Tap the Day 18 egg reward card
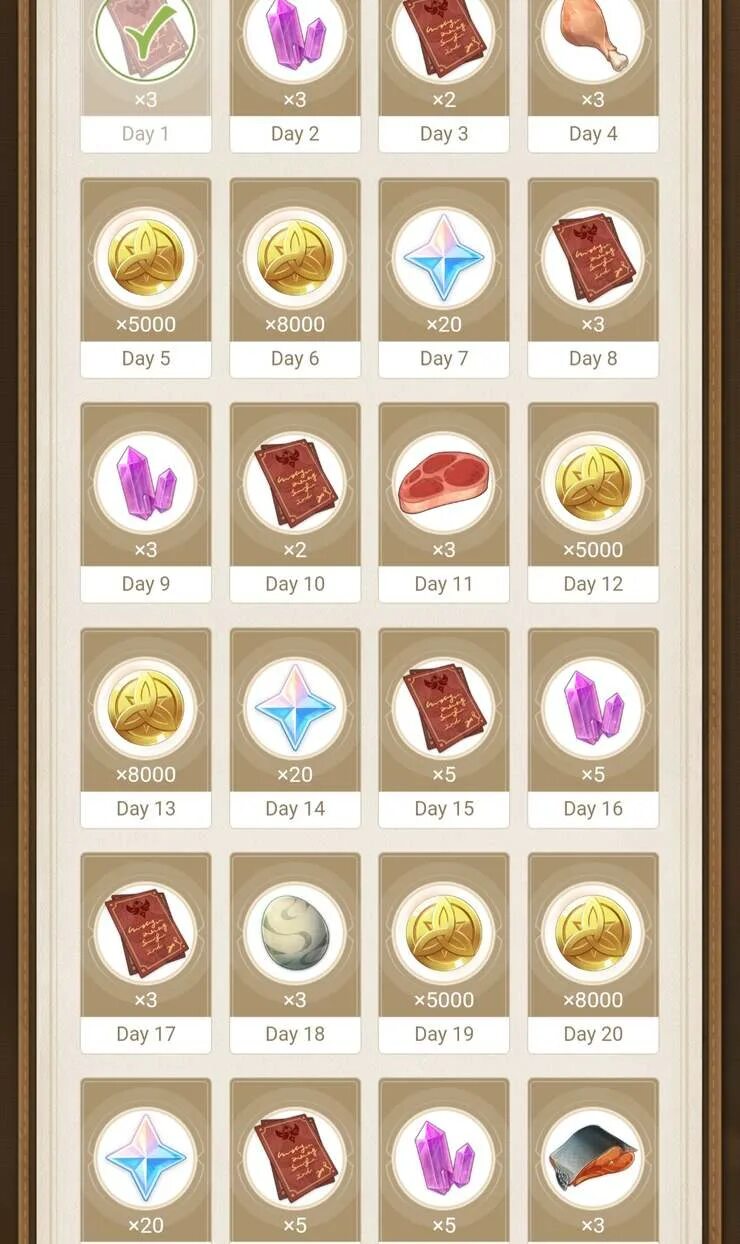 pos(295,953)
